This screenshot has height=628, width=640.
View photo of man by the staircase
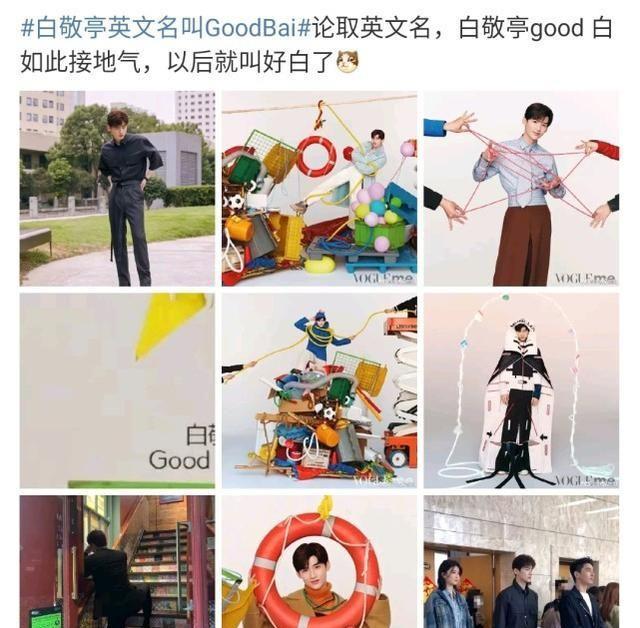point(117,561)
